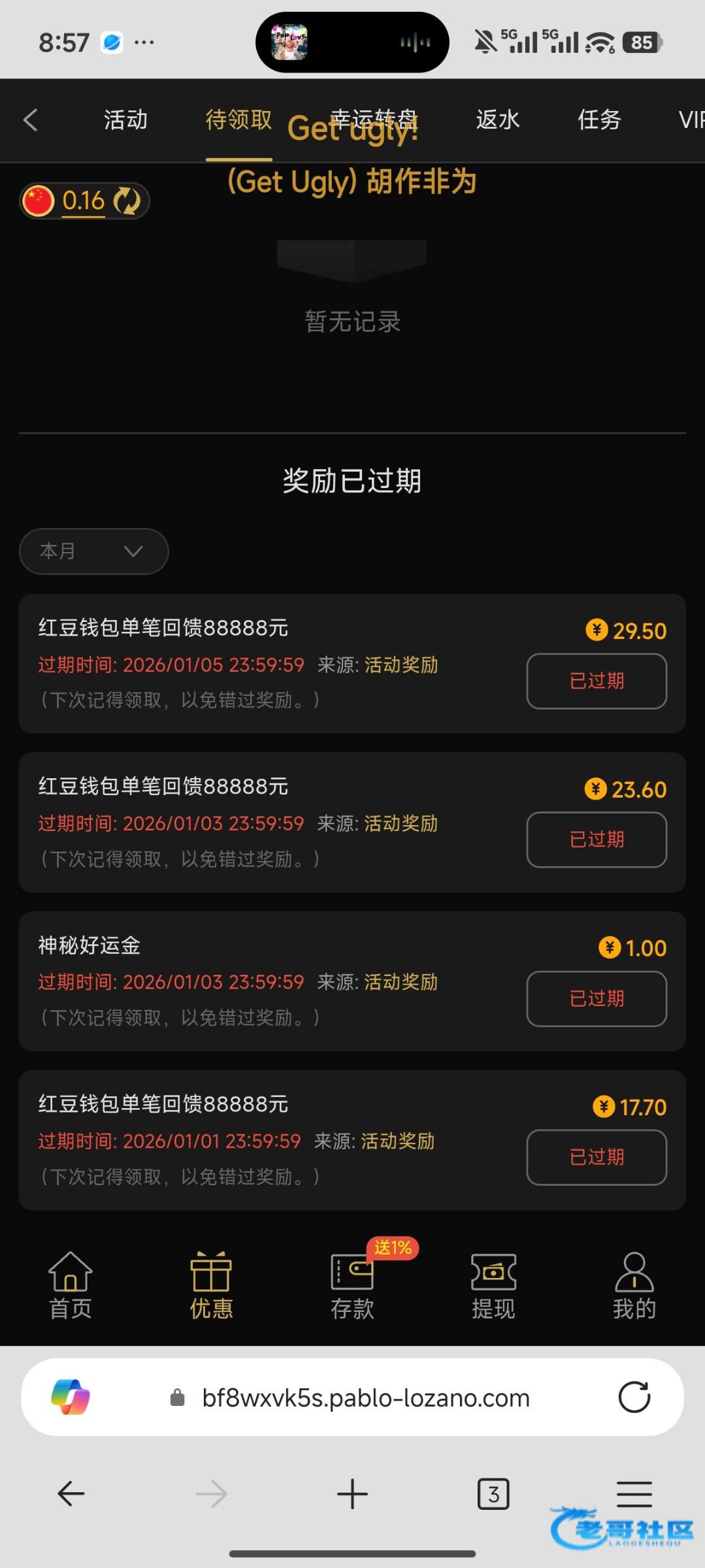705x1568 pixels.
Task: Tap 已过期 button for 神秘好运金
Action: [x=596, y=998]
